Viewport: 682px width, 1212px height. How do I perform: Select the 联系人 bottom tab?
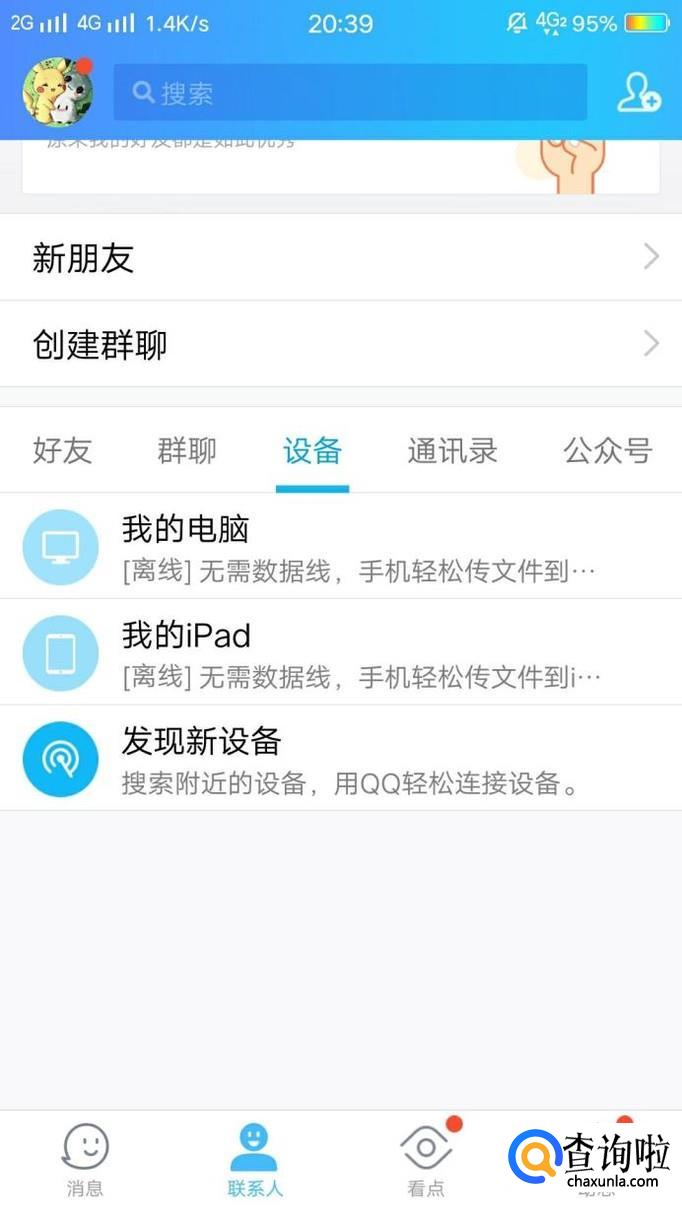tap(254, 1160)
